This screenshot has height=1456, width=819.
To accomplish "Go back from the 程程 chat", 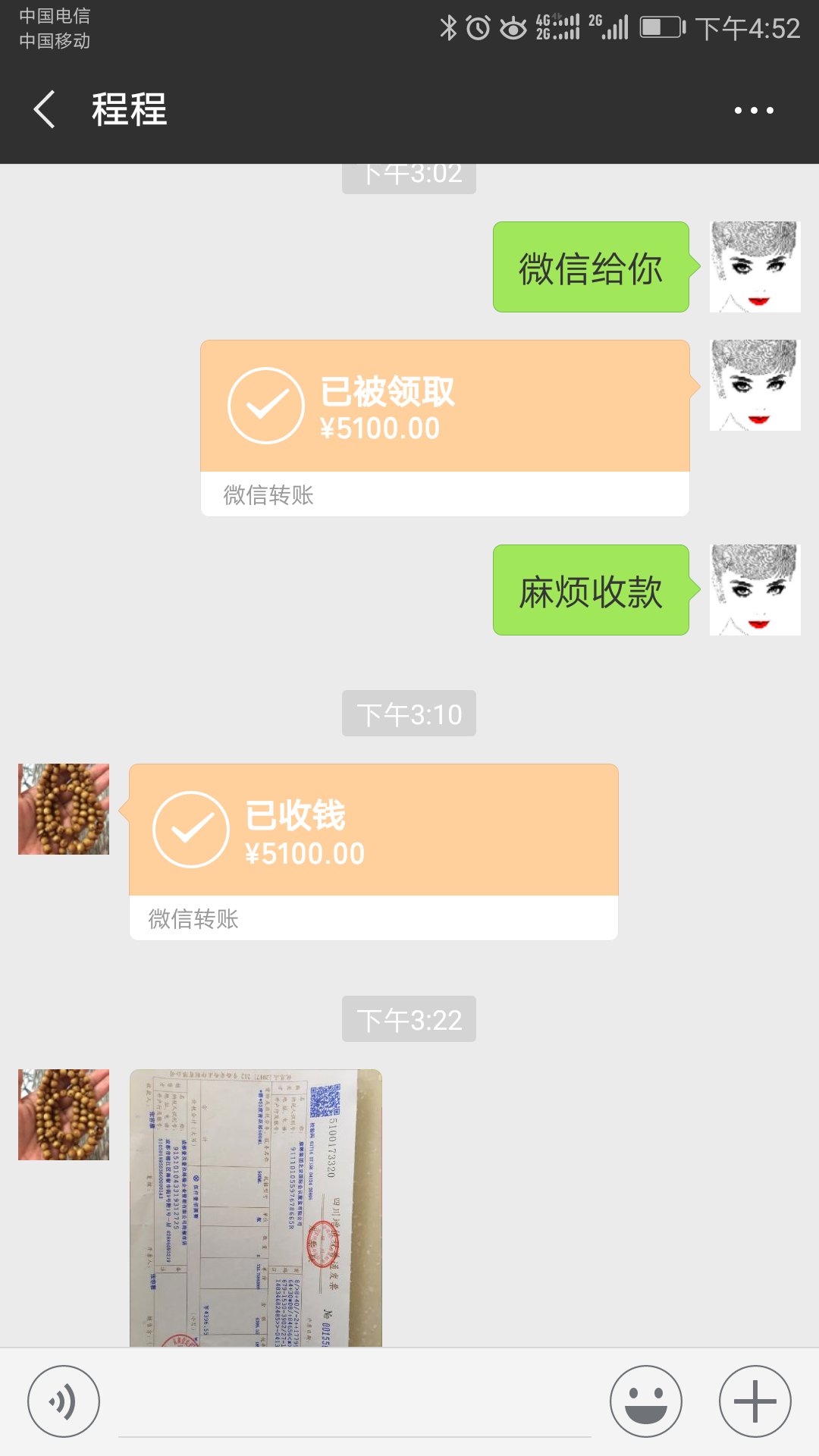I will coord(45,109).
